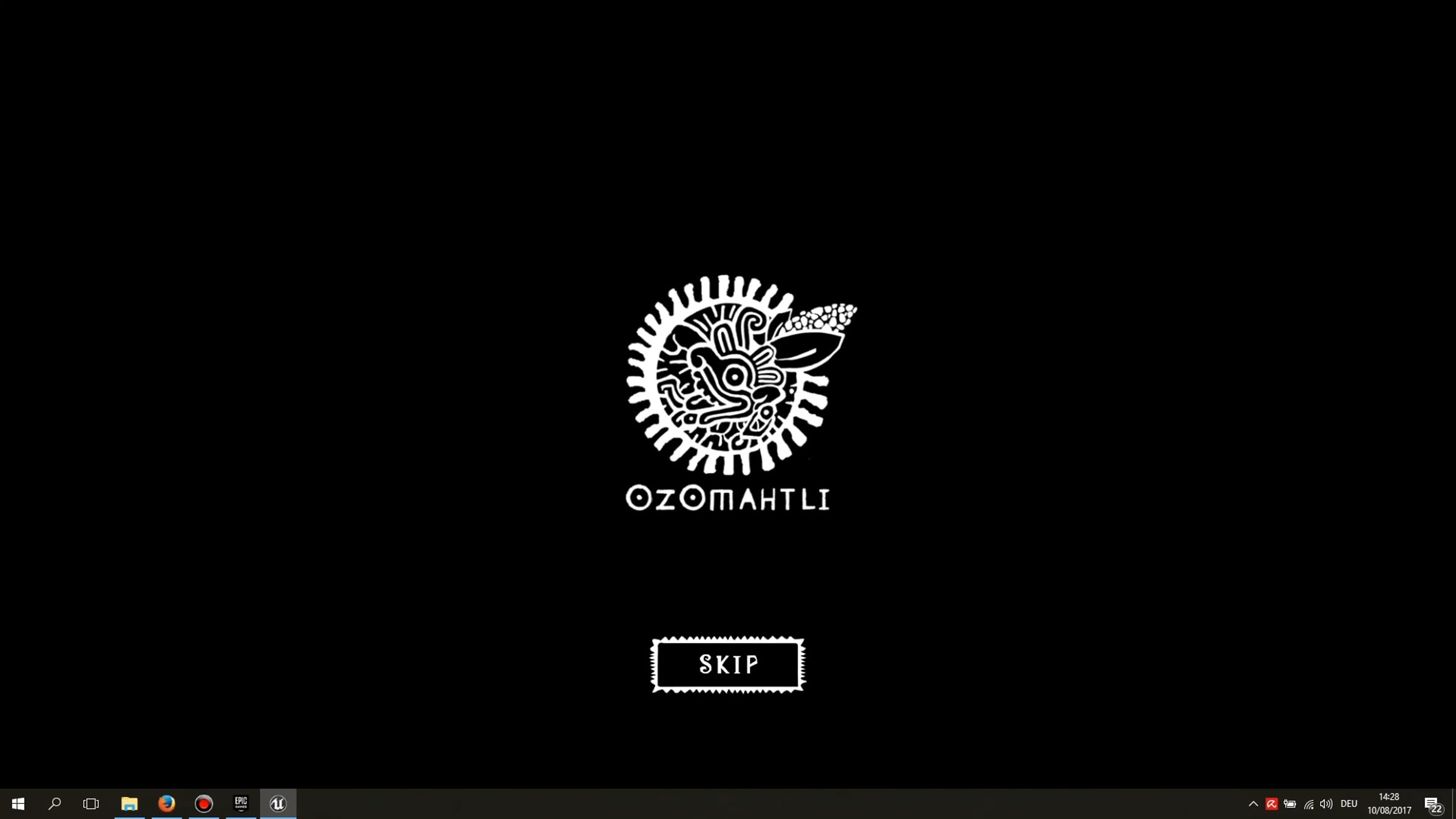The height and width of the screenshot is (819, 1456).
Task: Open the Action Center notifications
Action: coord(1432,804)
